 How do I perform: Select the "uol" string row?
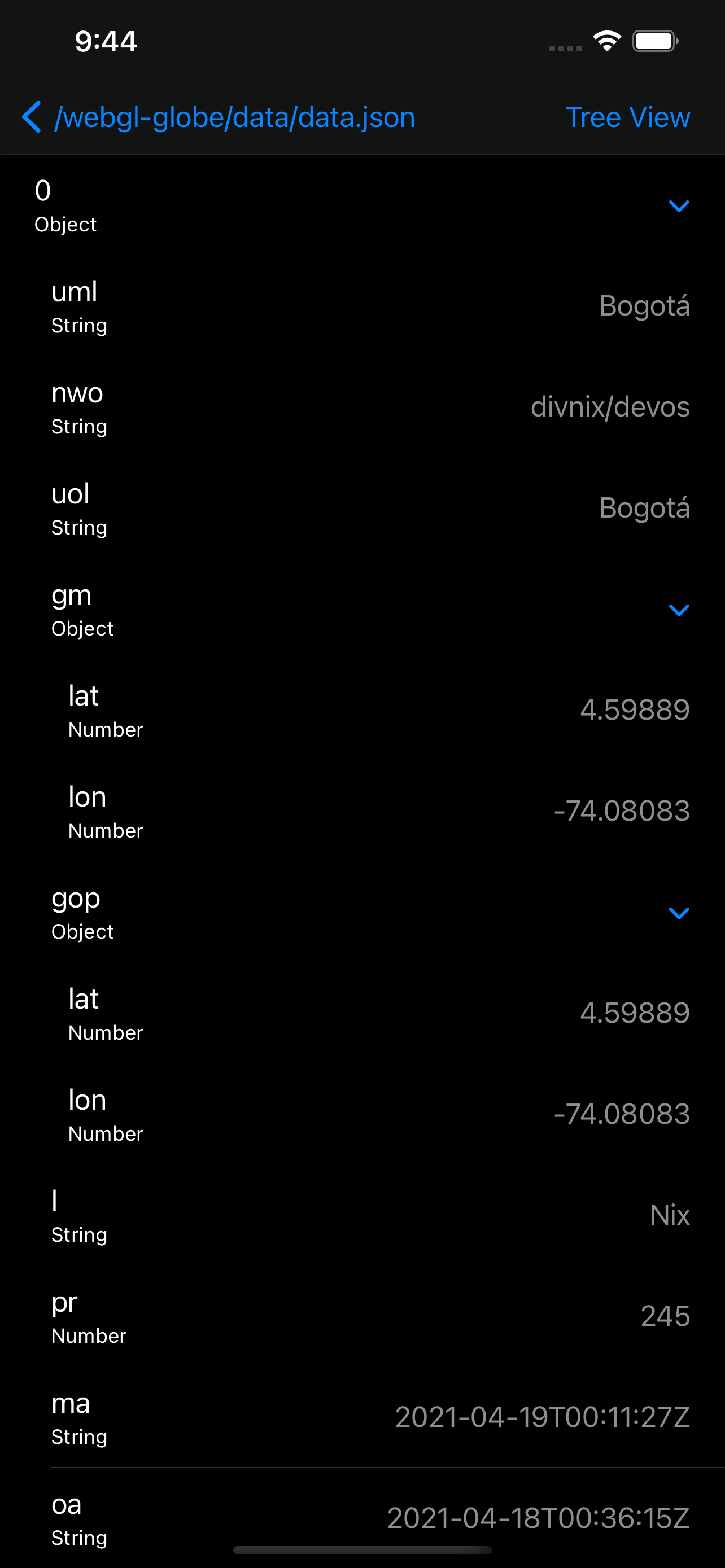(362, 507)
